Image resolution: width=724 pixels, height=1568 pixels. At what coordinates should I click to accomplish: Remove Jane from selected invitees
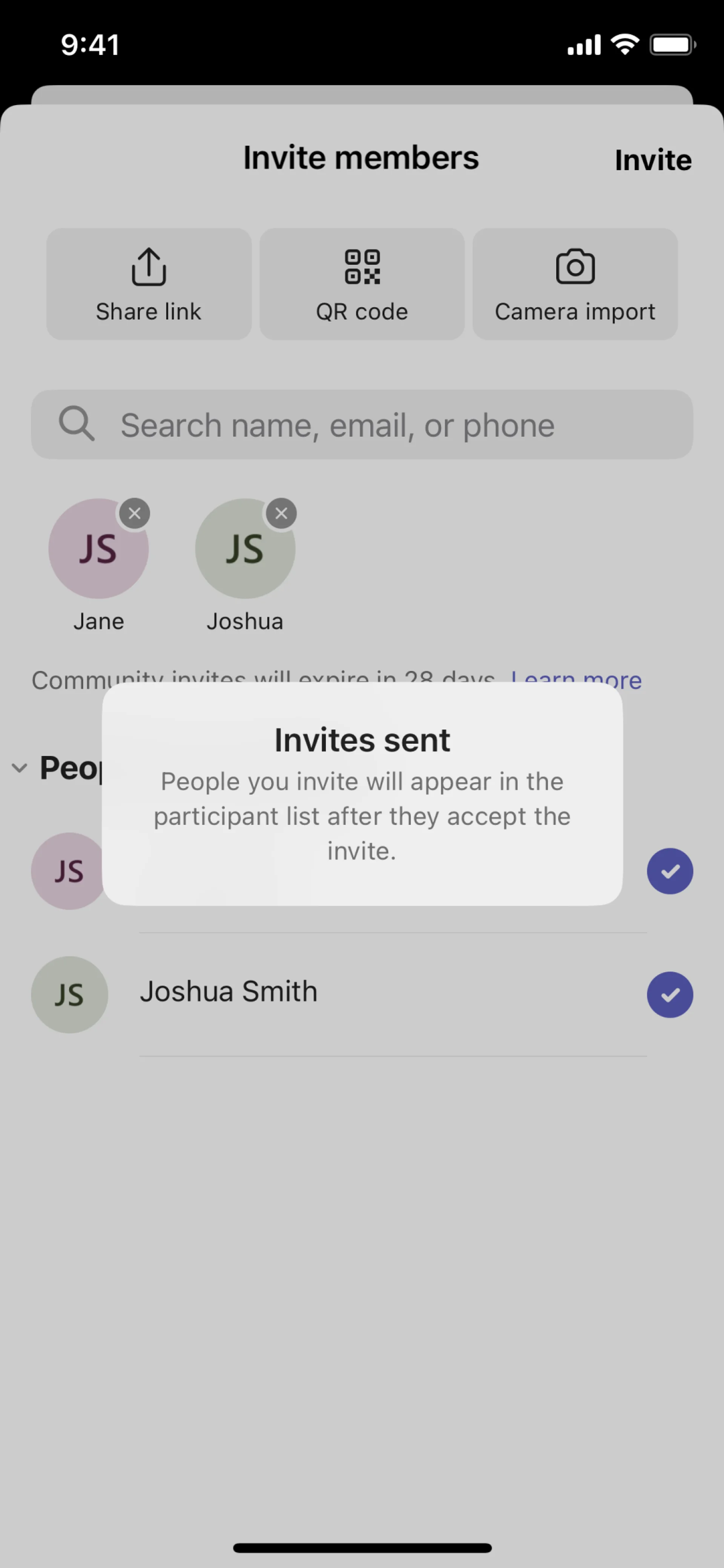click(135, 514)
